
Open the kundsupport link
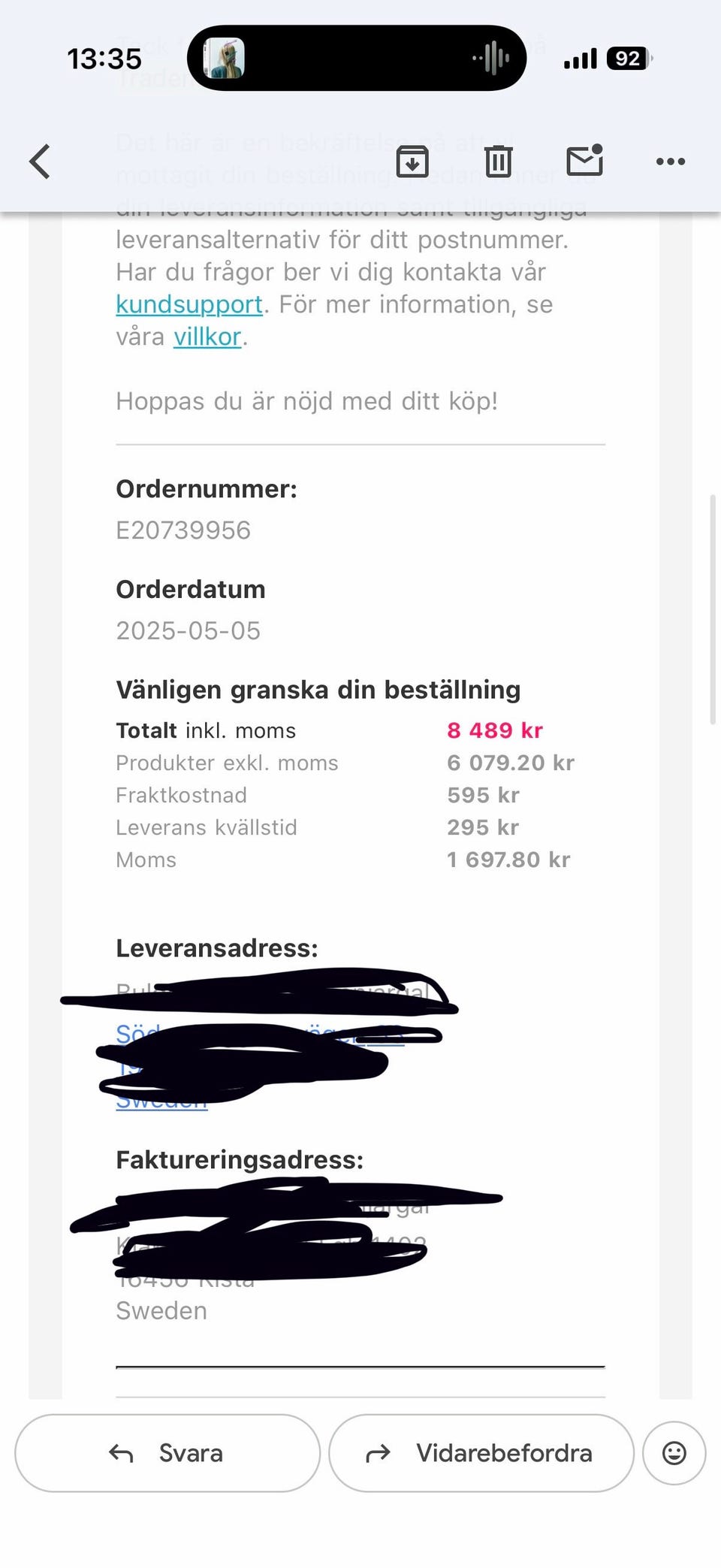tap(189, 304)
